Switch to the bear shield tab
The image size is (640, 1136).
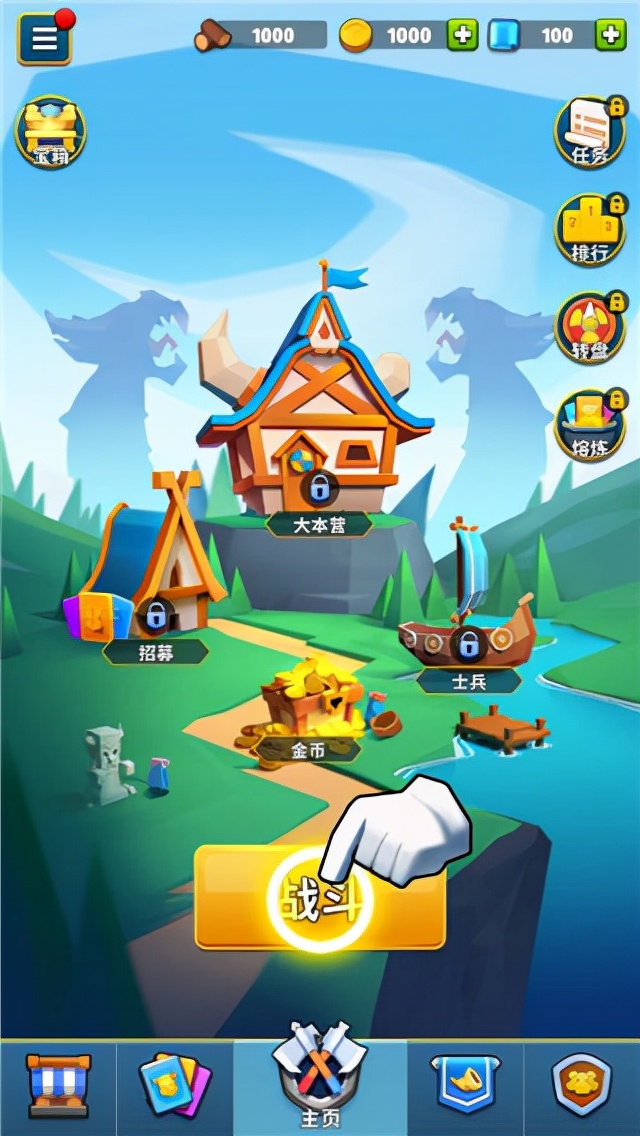pos(582,1084)
